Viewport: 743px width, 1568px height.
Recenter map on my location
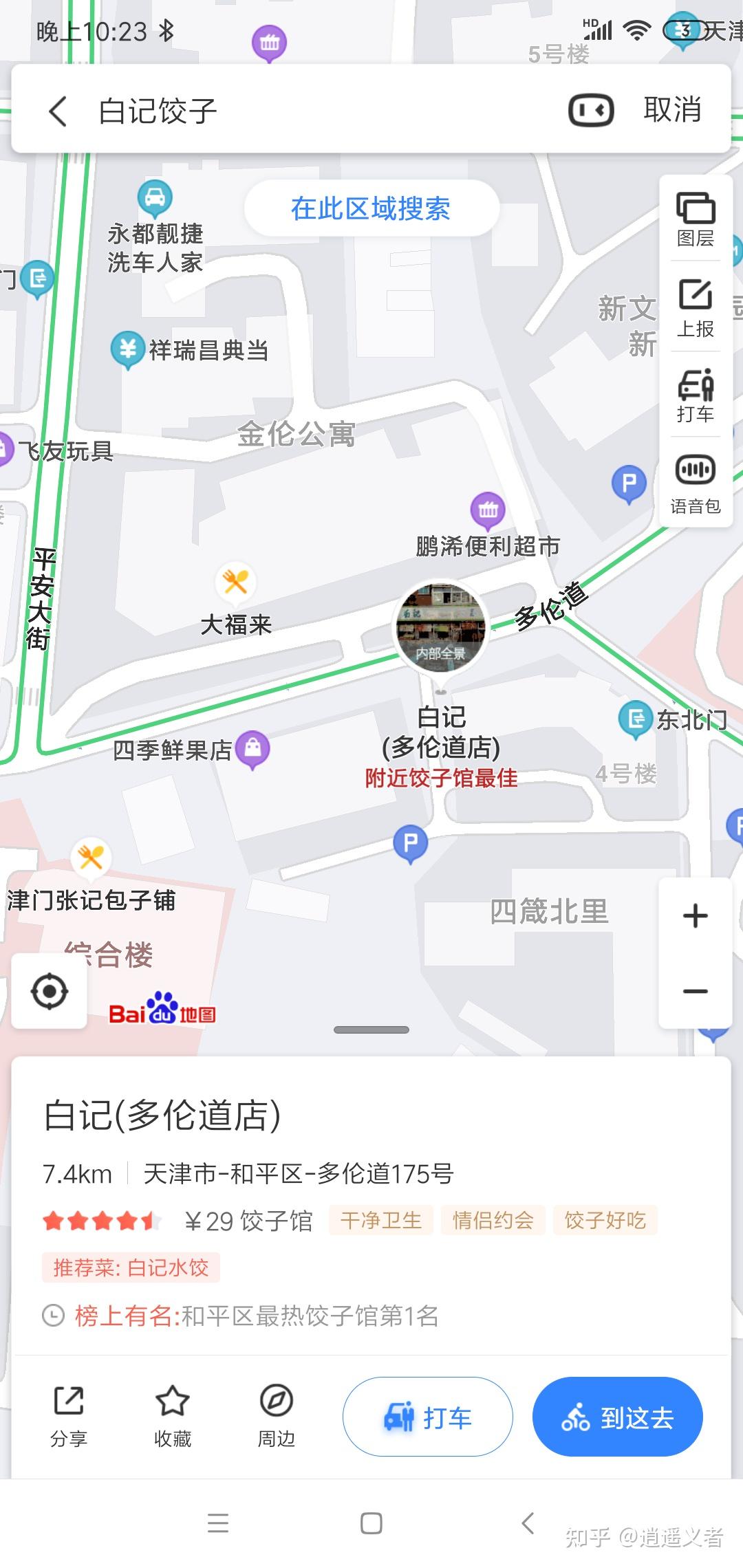pos(50,992)
